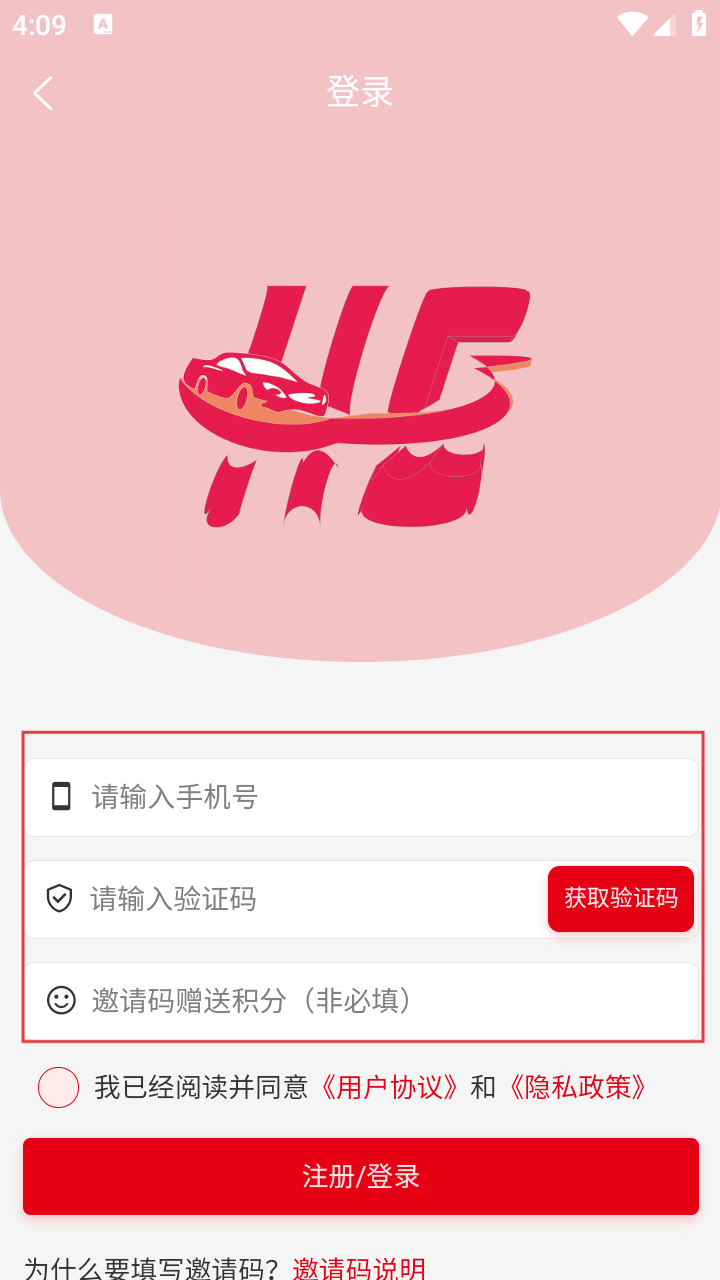Tap 获取验证码 to request a code
The height and width of the screenshot is (1280, 720).
[x=620, y=898]
